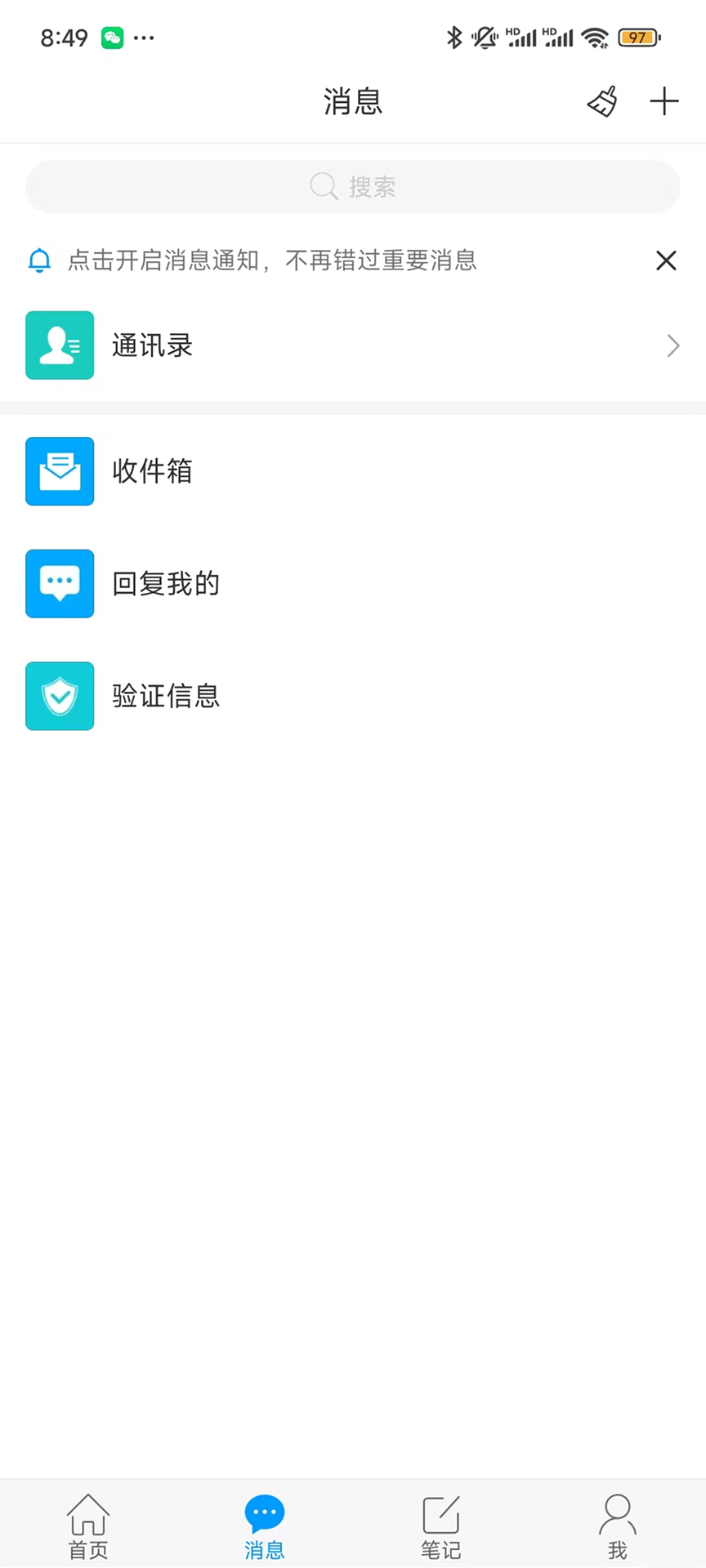Dismiss the notification banner with the X

666,261
